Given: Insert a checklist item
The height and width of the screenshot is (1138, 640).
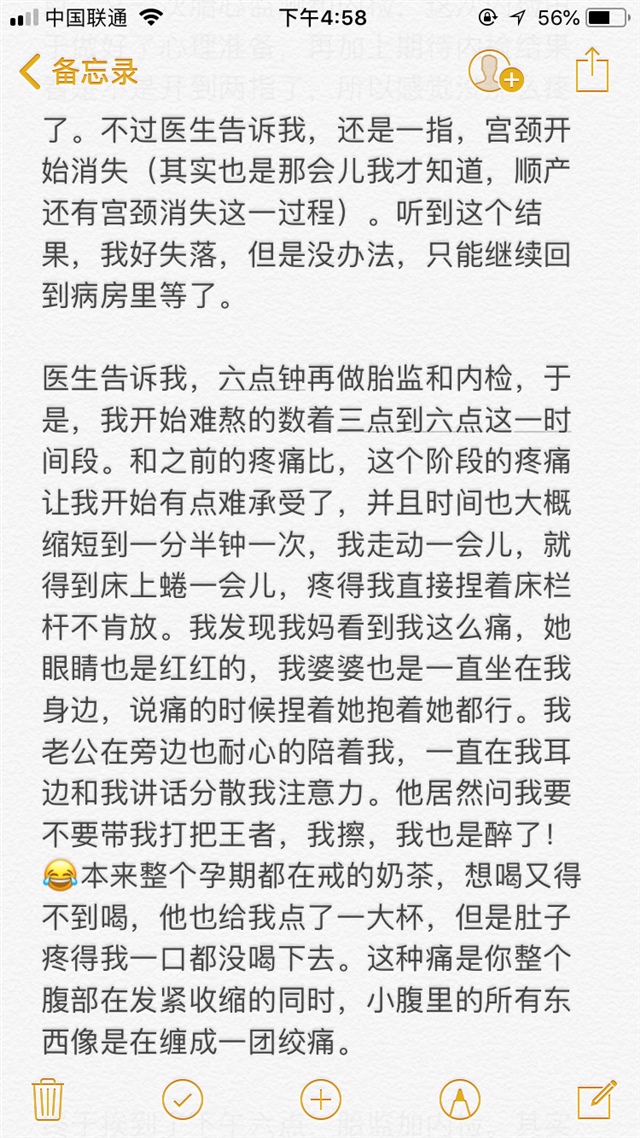Looking at the screenshot, I should point(182,1099).
